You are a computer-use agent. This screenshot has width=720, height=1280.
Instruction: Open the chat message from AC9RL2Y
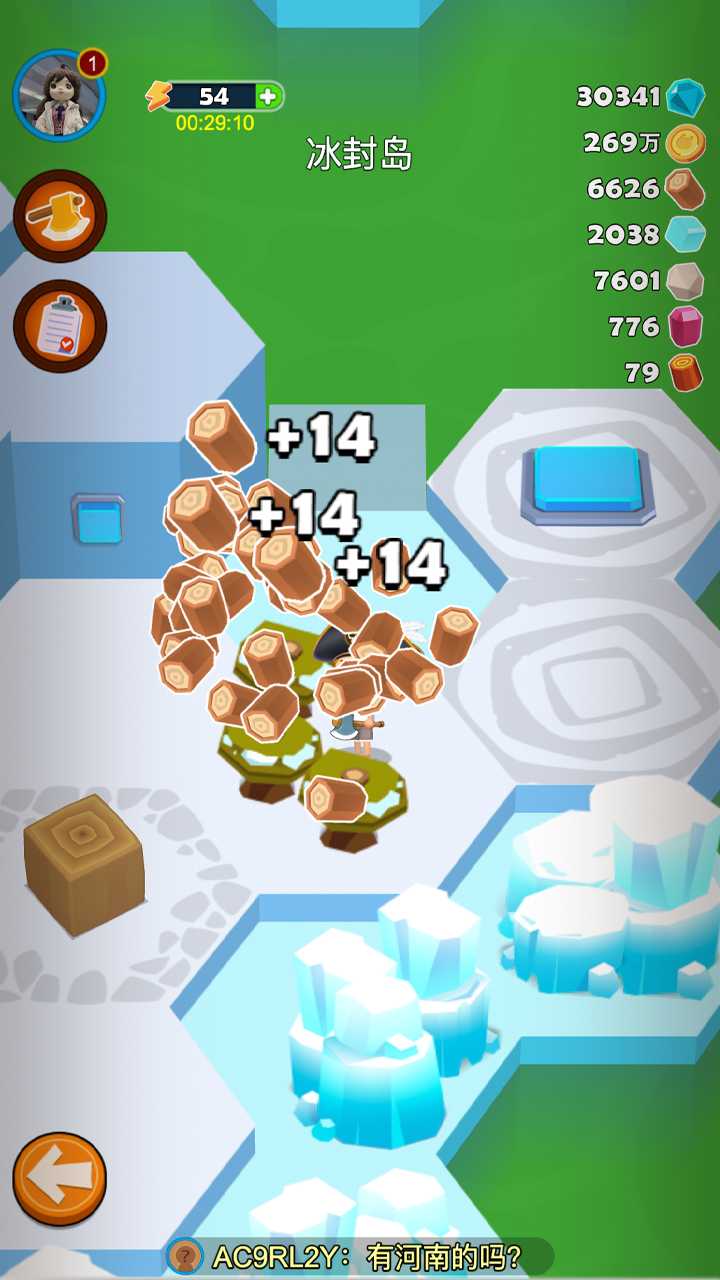pos(360,1256)
